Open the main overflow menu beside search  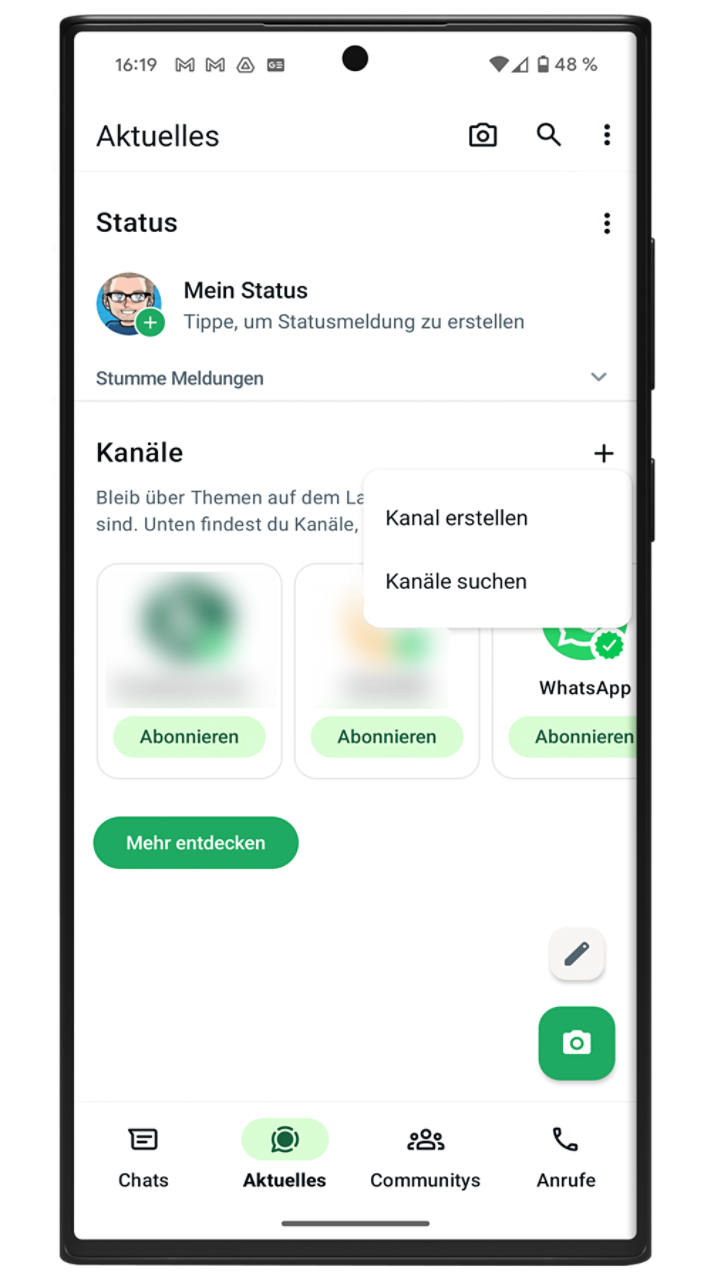607,135
